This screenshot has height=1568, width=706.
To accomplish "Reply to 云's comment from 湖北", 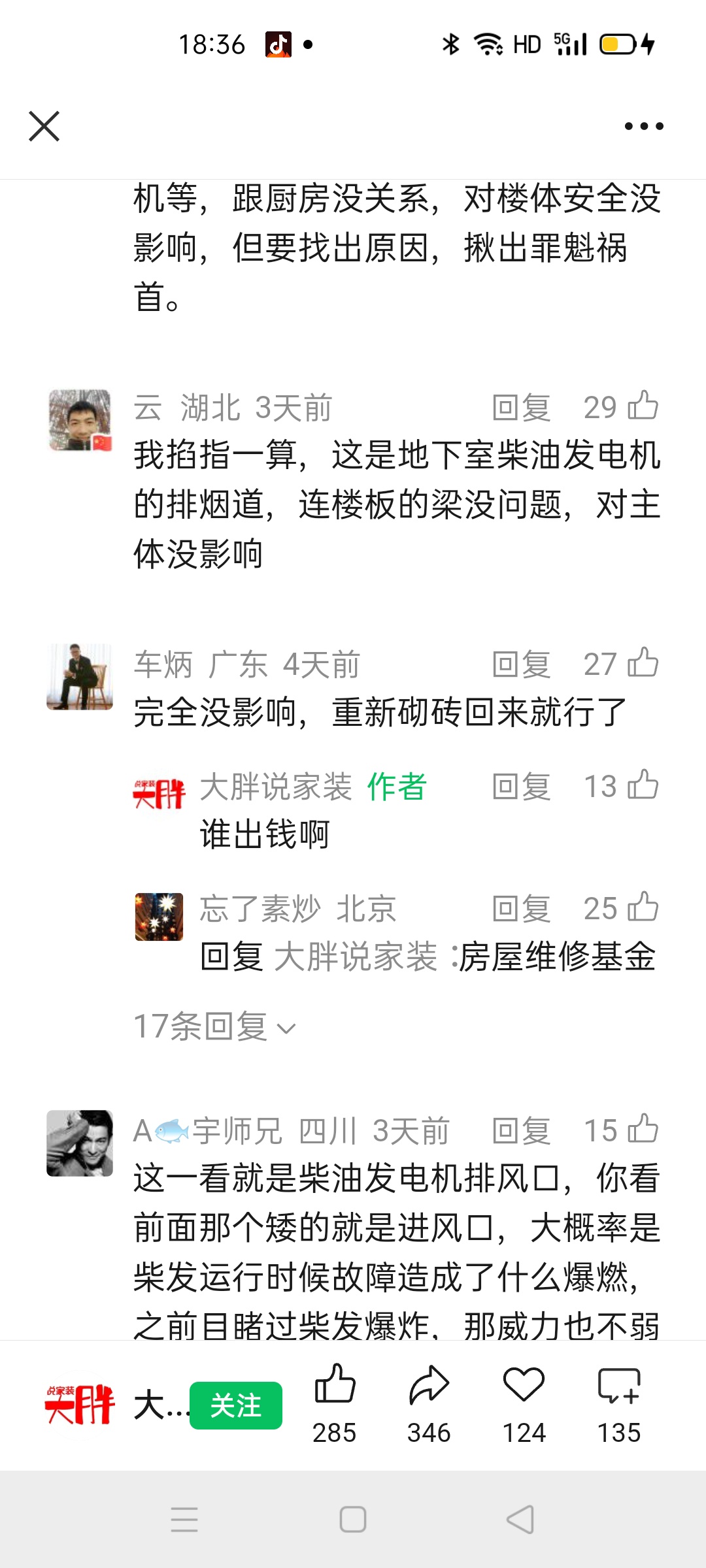I will [x=521, y=408].
